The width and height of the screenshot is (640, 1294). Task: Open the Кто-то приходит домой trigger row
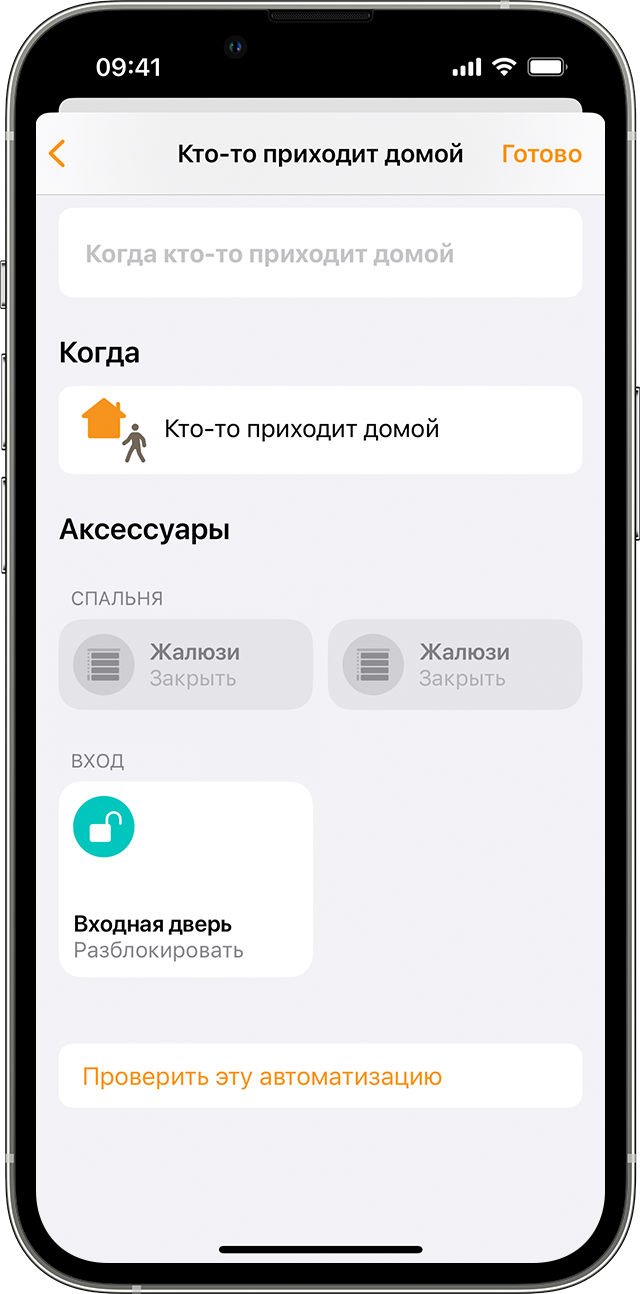[320, 430]
